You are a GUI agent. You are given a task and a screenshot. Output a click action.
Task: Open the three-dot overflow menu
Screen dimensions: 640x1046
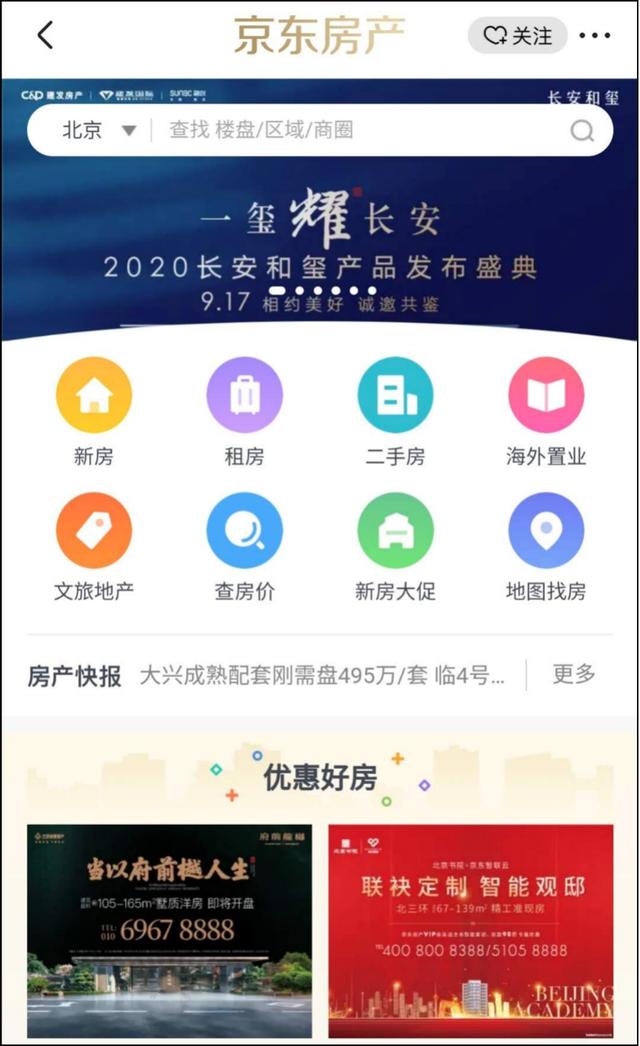(595, 36)
